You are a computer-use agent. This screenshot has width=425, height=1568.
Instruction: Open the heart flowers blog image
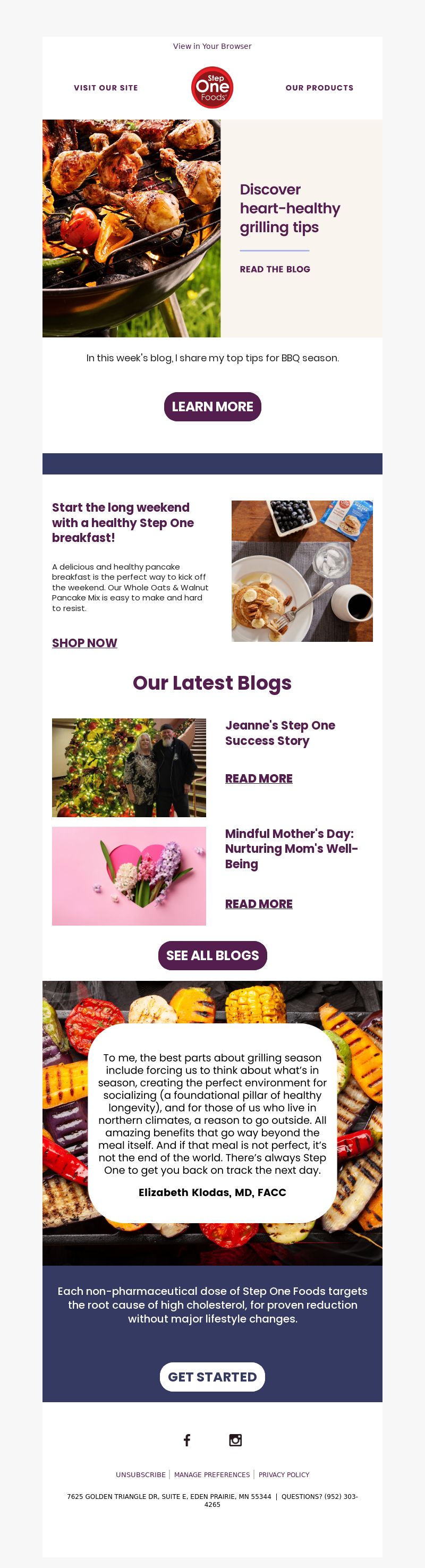pyautogui.click(x=129, y=876)
